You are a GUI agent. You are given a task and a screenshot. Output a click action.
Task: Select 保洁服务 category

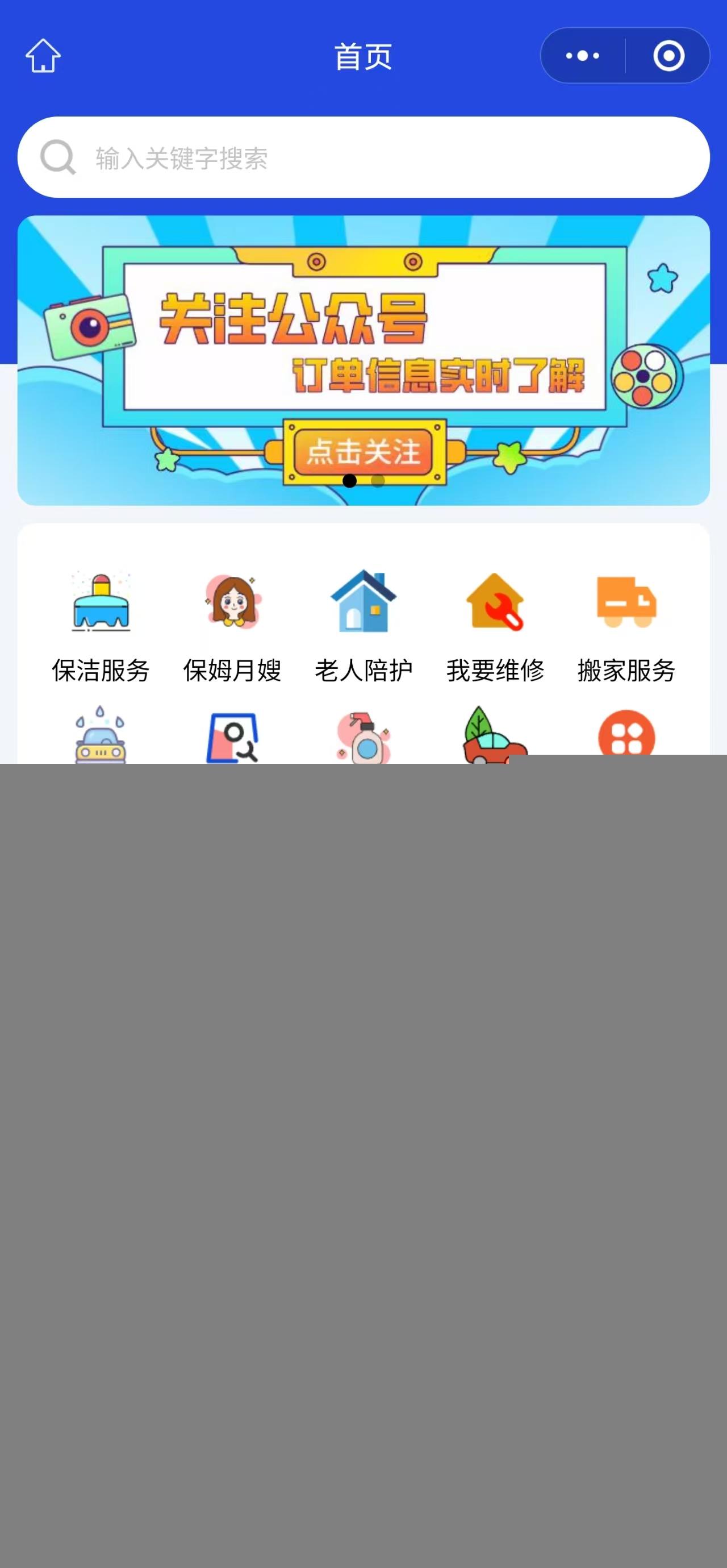(x=101, y=625)
